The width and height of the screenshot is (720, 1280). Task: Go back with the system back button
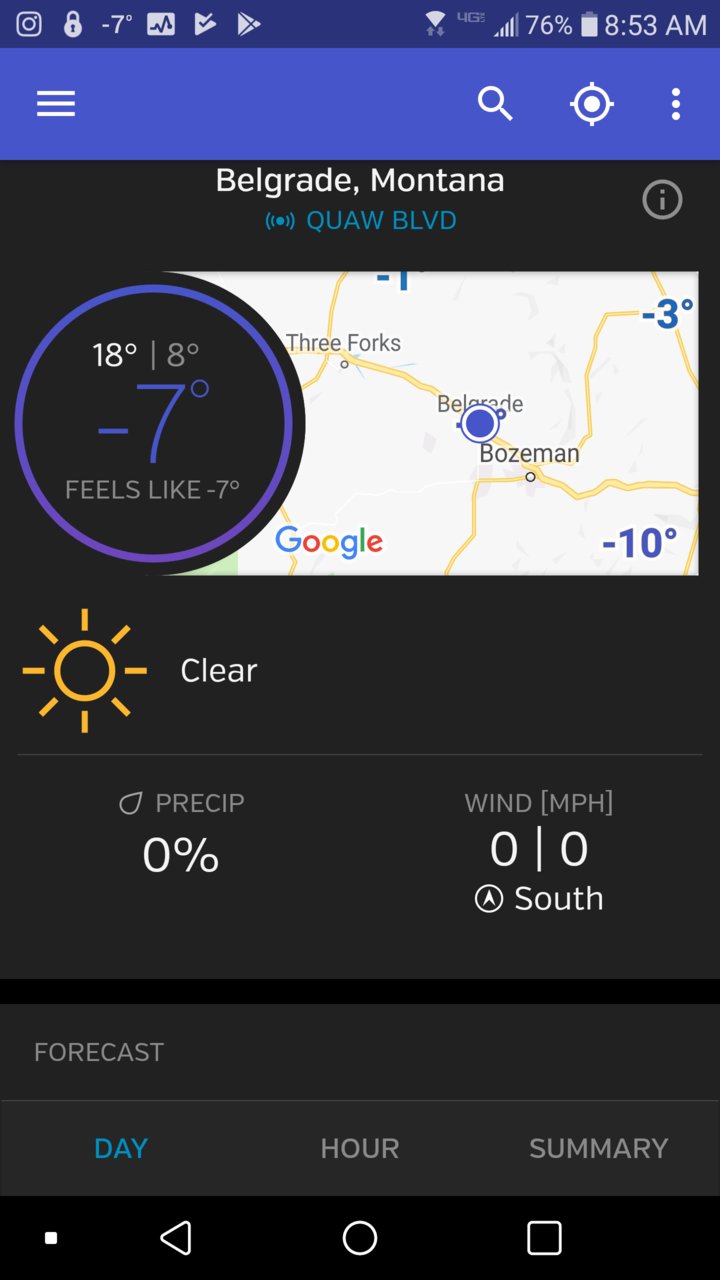click(176, 1238)
